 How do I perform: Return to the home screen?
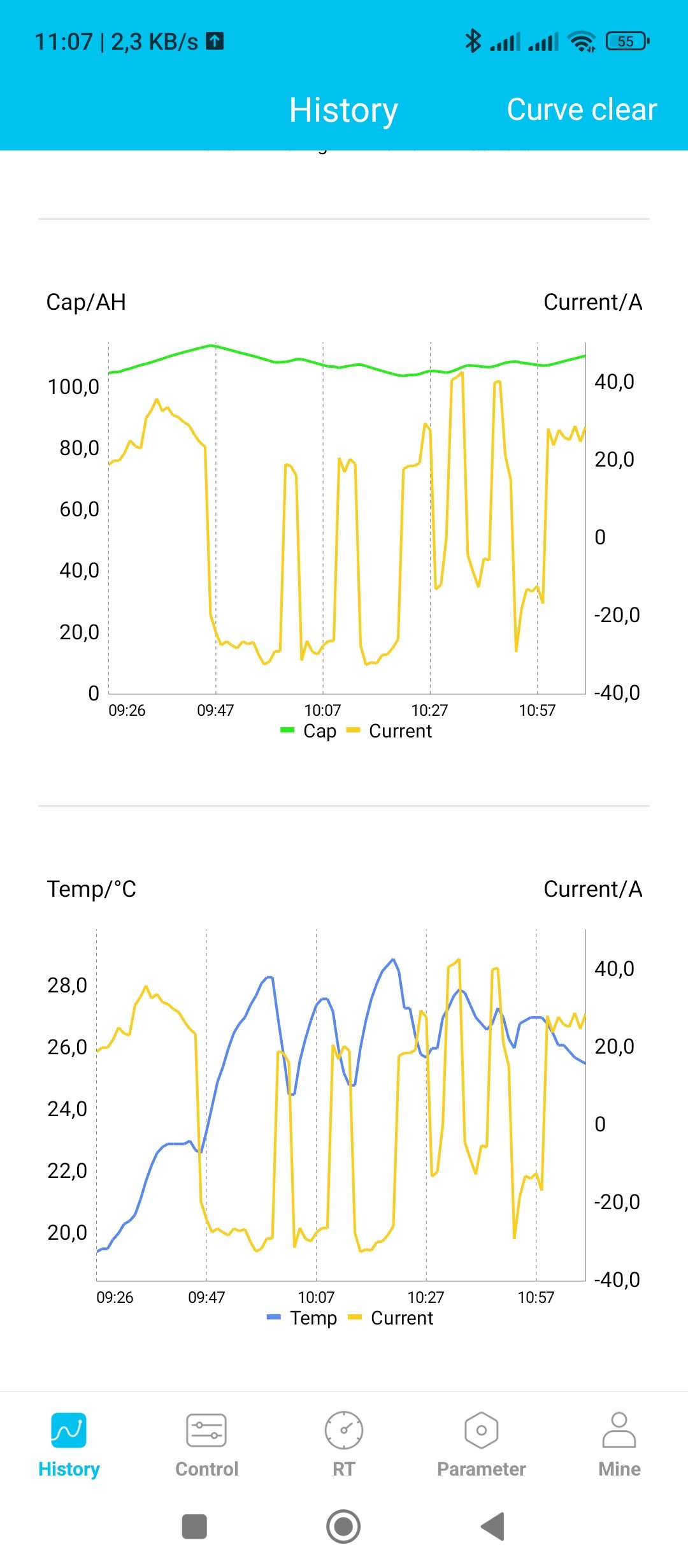[x=343, y=1526]
